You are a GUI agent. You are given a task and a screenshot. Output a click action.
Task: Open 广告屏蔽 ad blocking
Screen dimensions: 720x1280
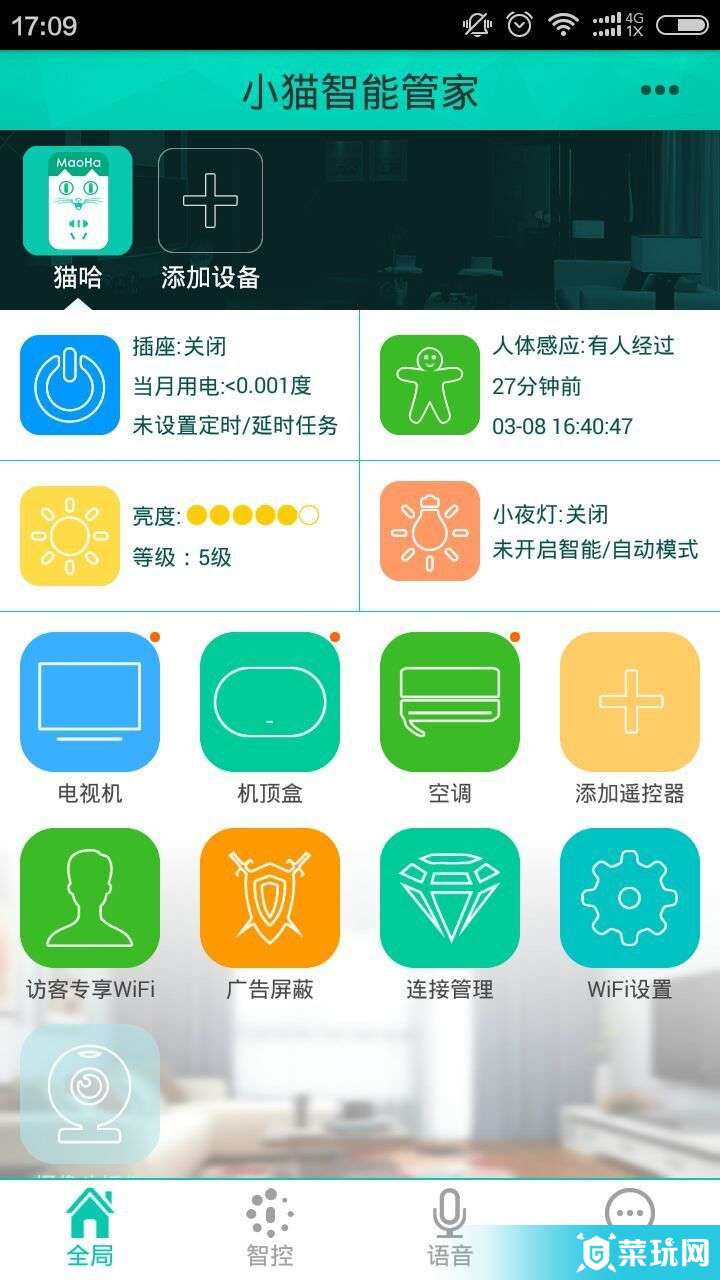pos(270,898)
